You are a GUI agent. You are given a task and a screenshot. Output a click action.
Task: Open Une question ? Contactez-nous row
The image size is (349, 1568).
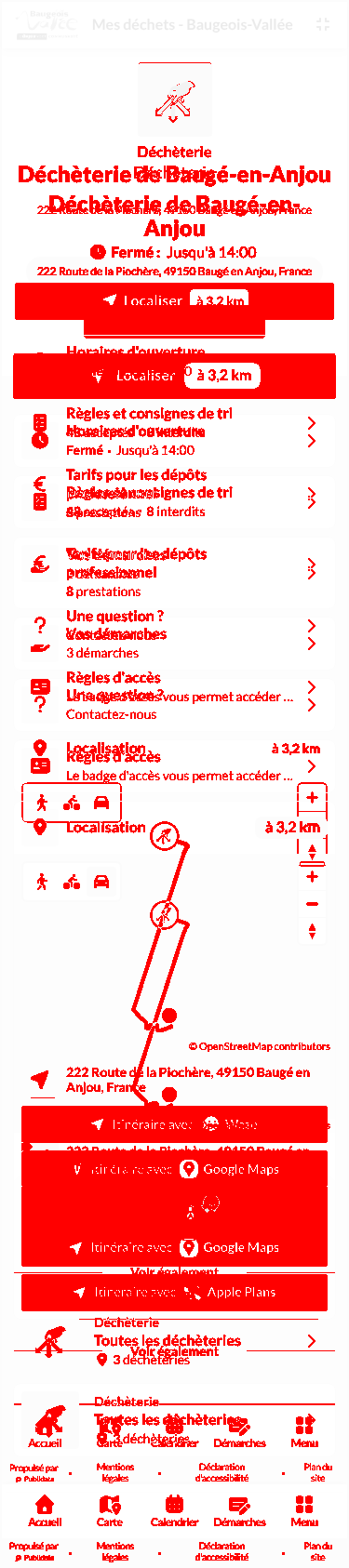pyautogui.click(x=174, y=705)
